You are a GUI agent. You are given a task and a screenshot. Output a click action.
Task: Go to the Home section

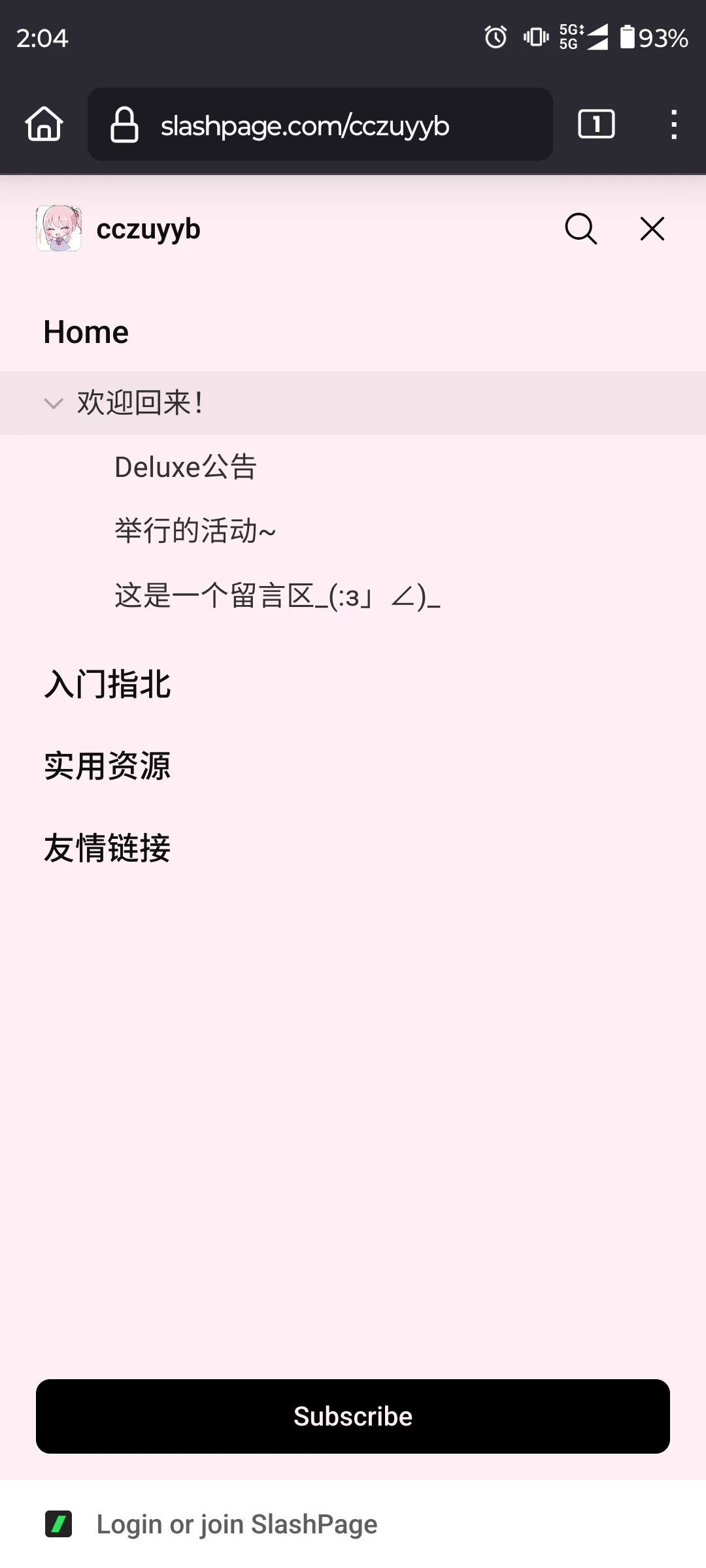coord(86,332)
